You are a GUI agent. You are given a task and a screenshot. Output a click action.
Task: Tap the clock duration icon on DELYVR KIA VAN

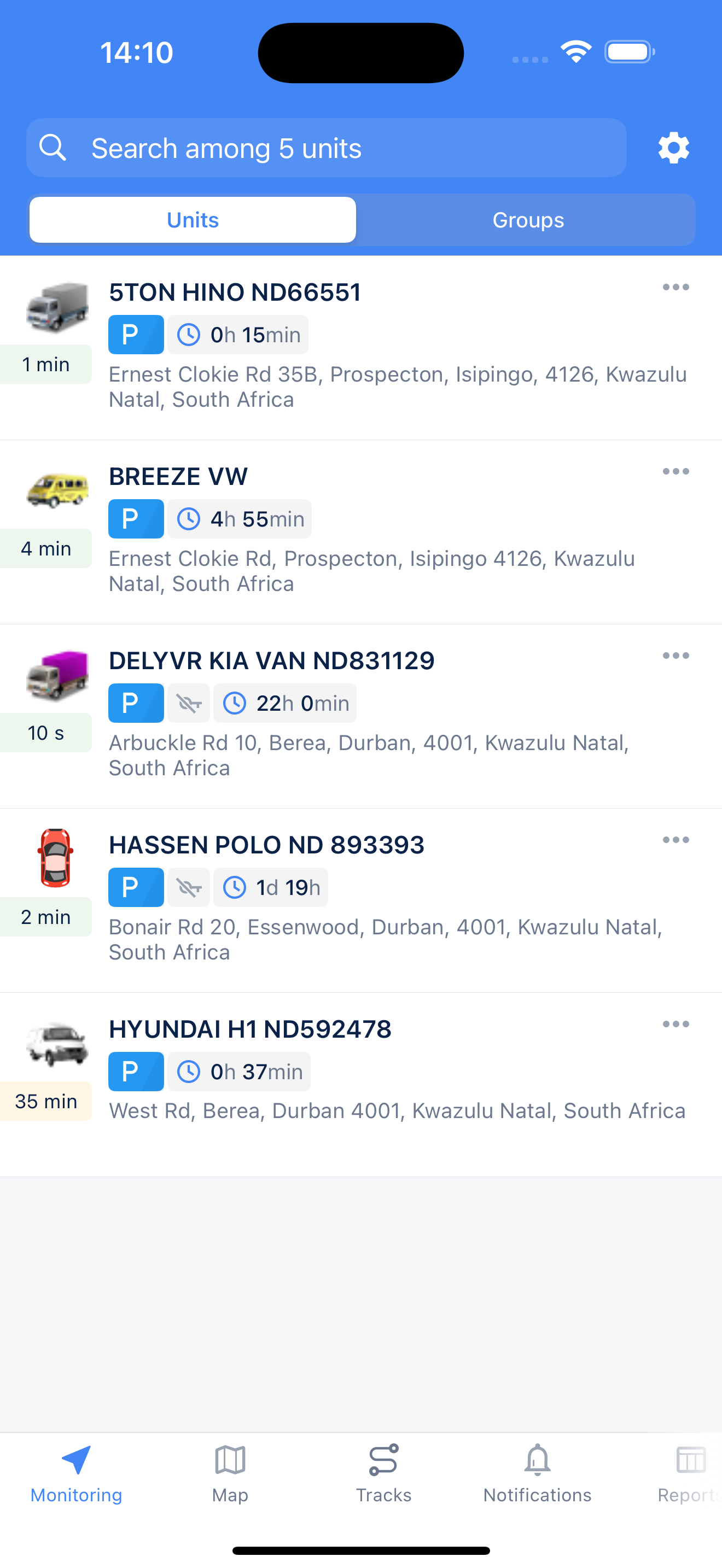point(236,703)
